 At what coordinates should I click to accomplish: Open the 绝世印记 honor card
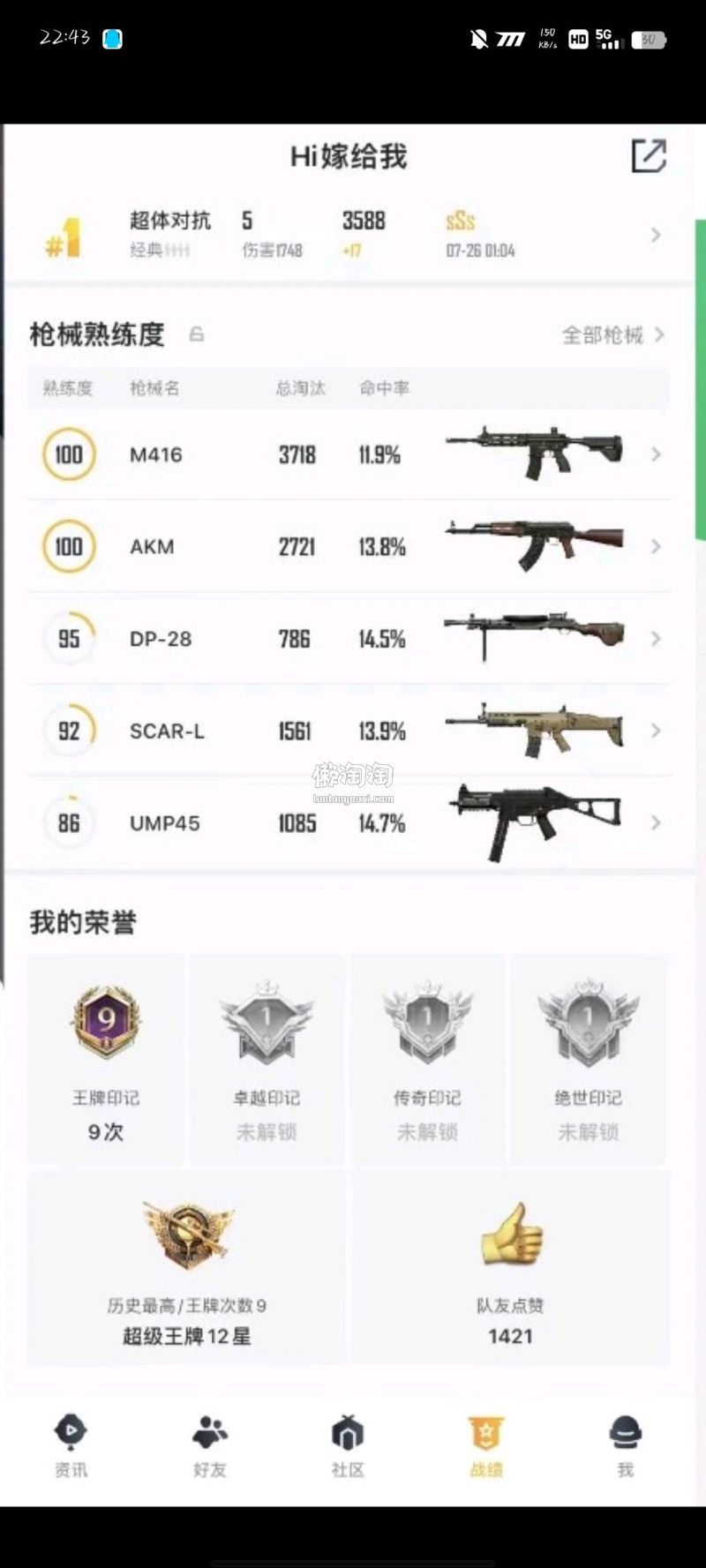tap(588, 1059)
